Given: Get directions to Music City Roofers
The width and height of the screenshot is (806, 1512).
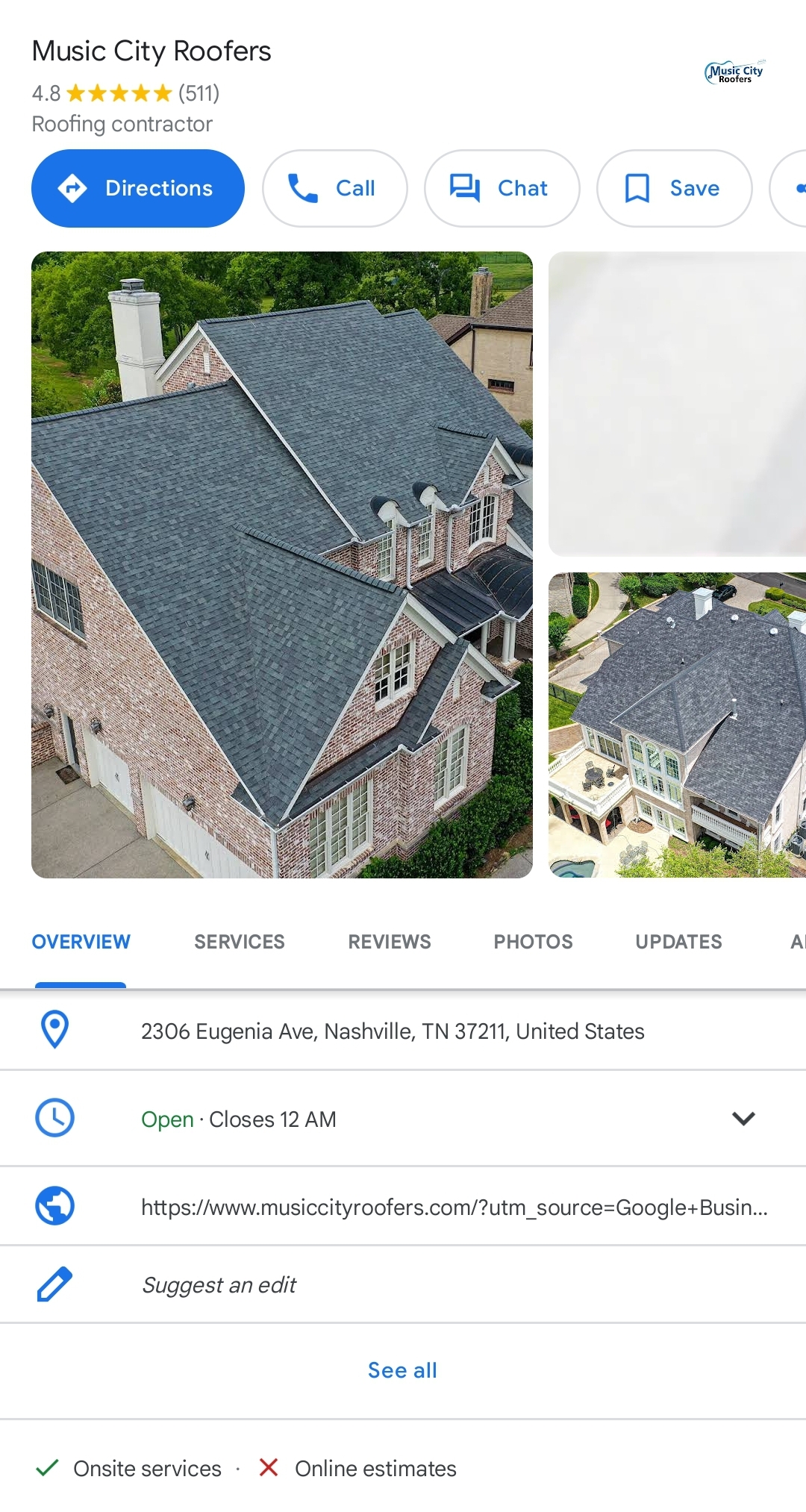Looking at the screenshot, I should (x=138, y=188).
